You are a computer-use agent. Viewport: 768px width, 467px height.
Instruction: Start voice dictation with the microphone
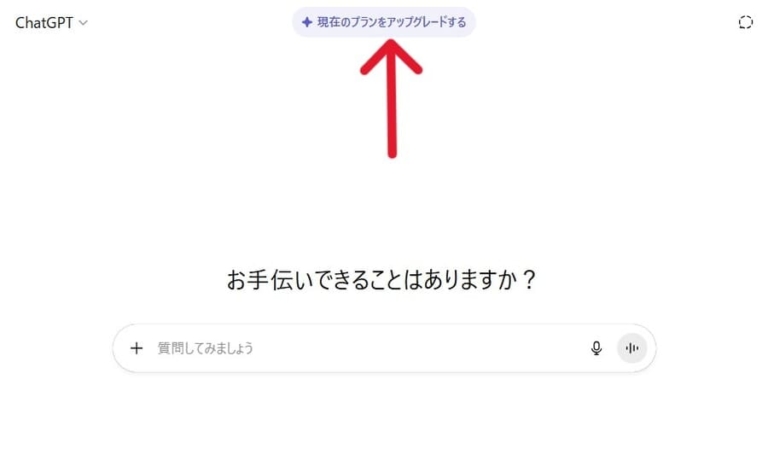(597, 348)
